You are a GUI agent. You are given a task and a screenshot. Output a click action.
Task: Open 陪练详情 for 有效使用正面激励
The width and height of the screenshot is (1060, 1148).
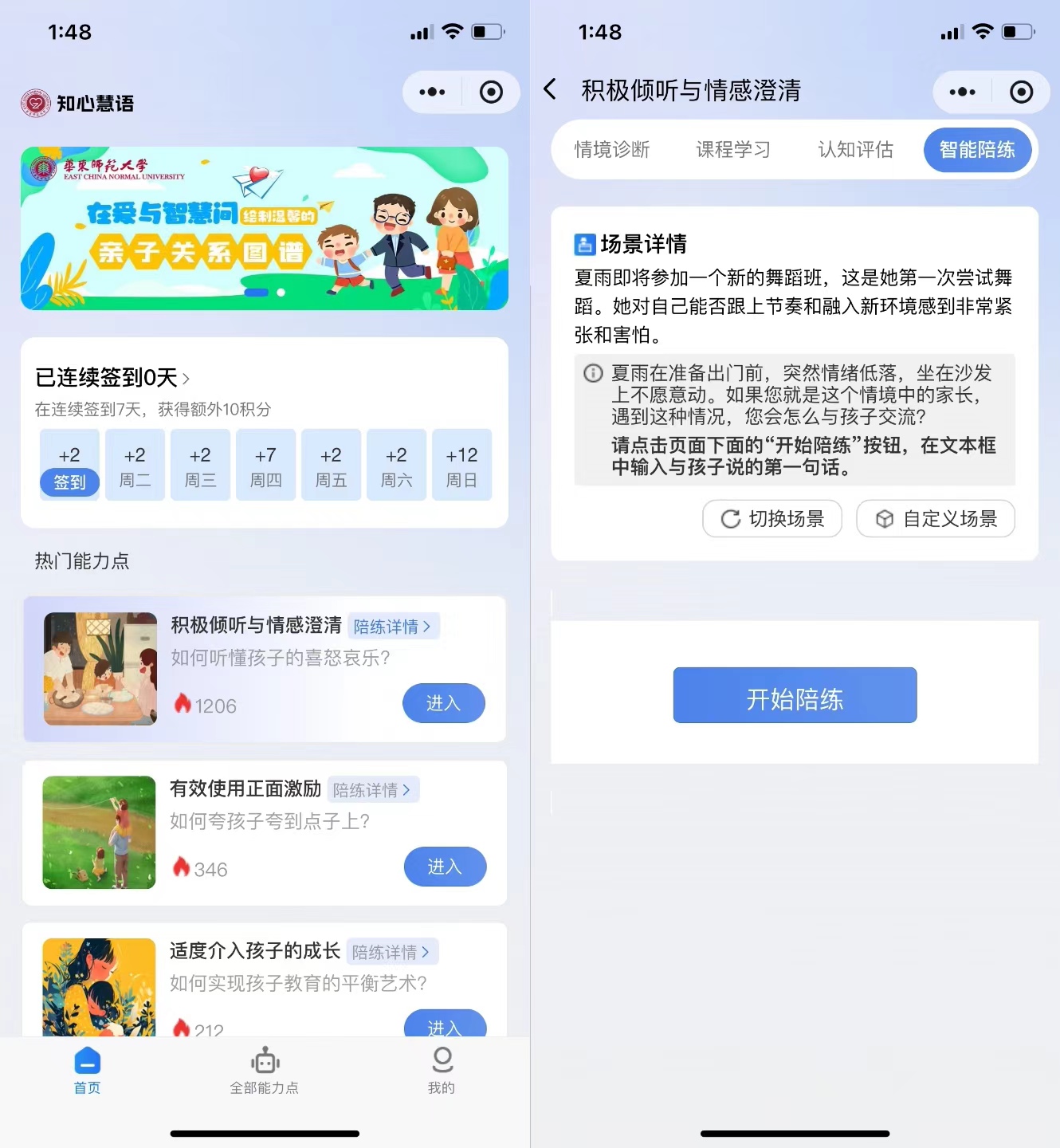click(x=372, y=790)
